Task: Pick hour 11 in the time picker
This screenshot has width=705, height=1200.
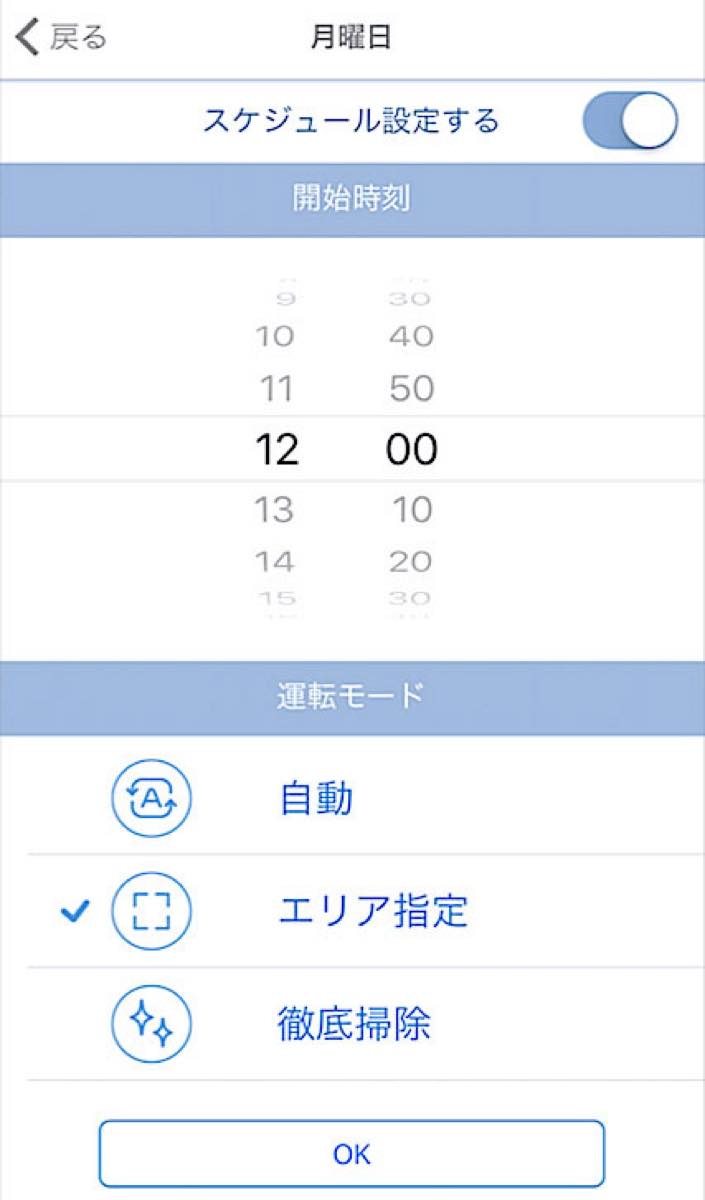Action: 274,389
